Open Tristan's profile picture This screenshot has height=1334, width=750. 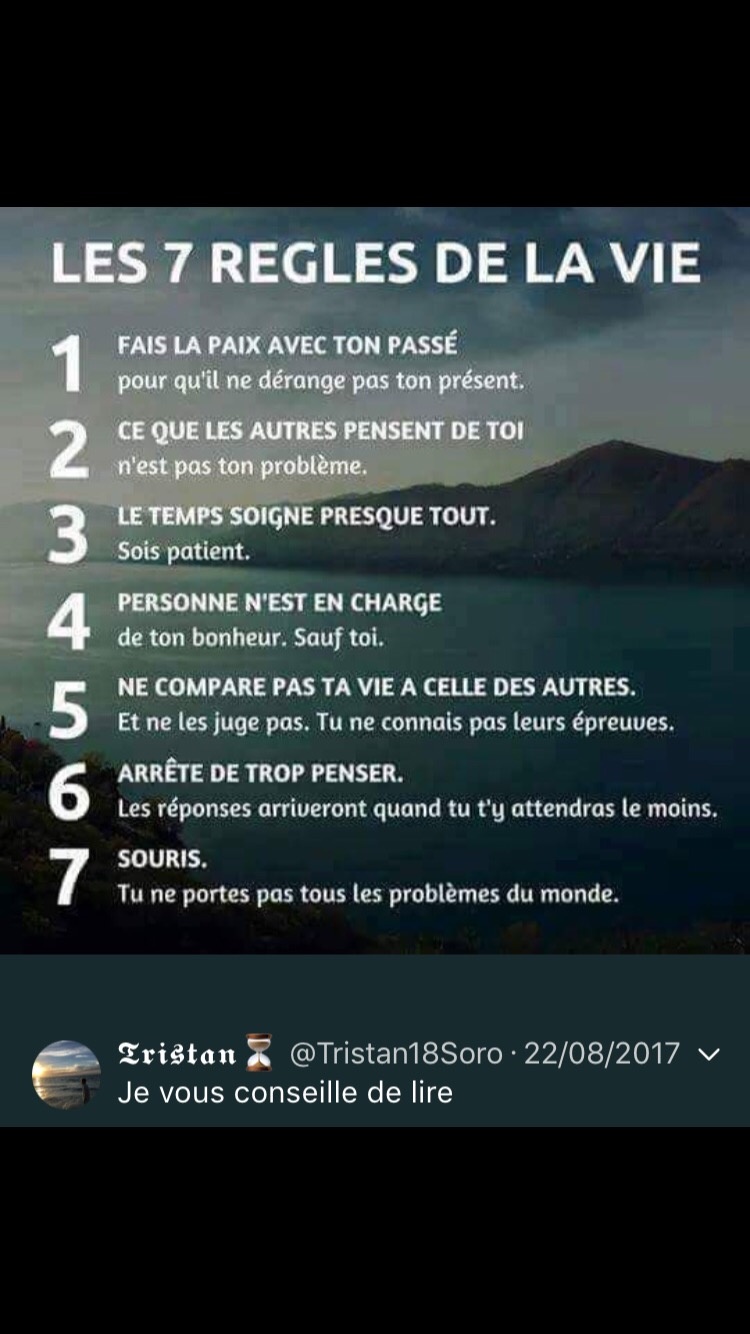pos(66,1074)
